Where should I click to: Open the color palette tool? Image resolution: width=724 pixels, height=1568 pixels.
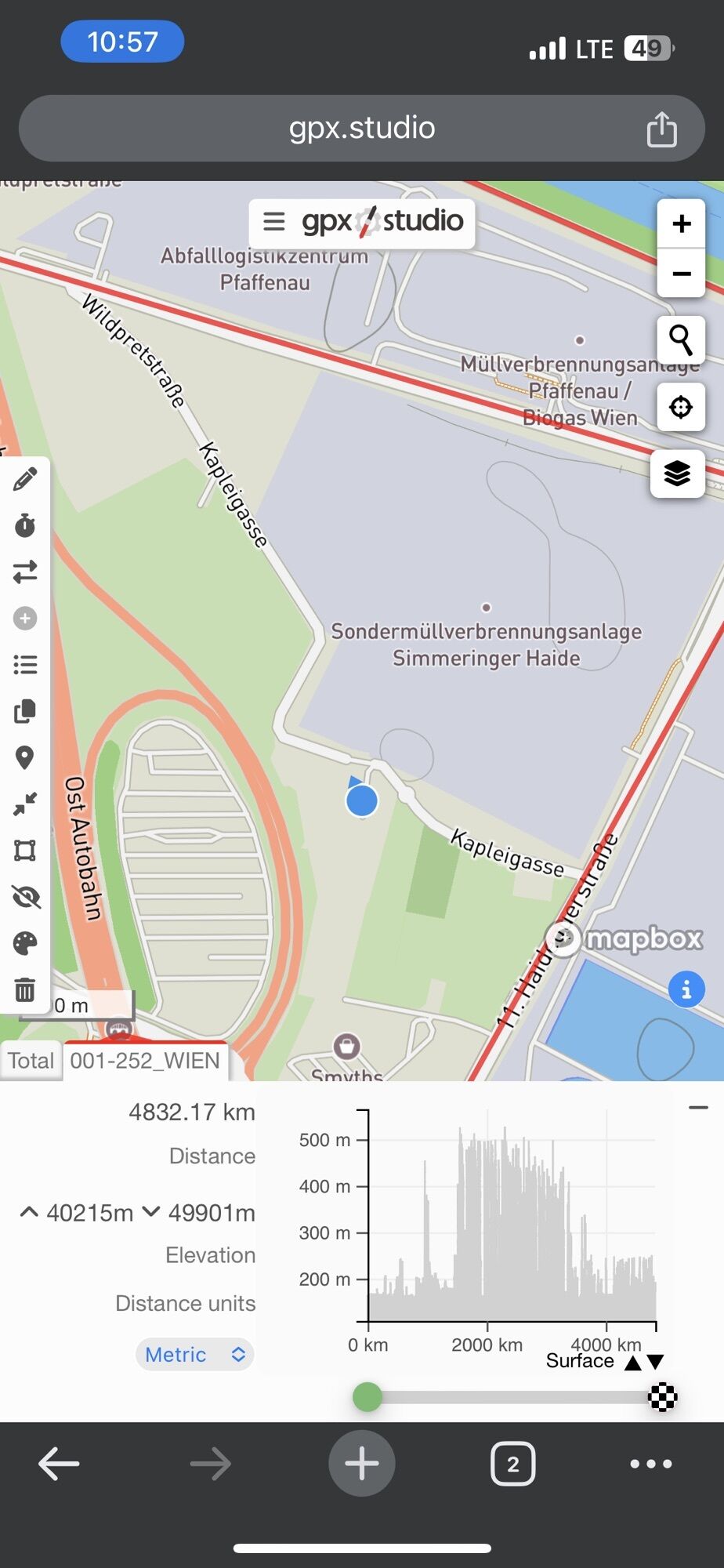click(x=25, y=943)
